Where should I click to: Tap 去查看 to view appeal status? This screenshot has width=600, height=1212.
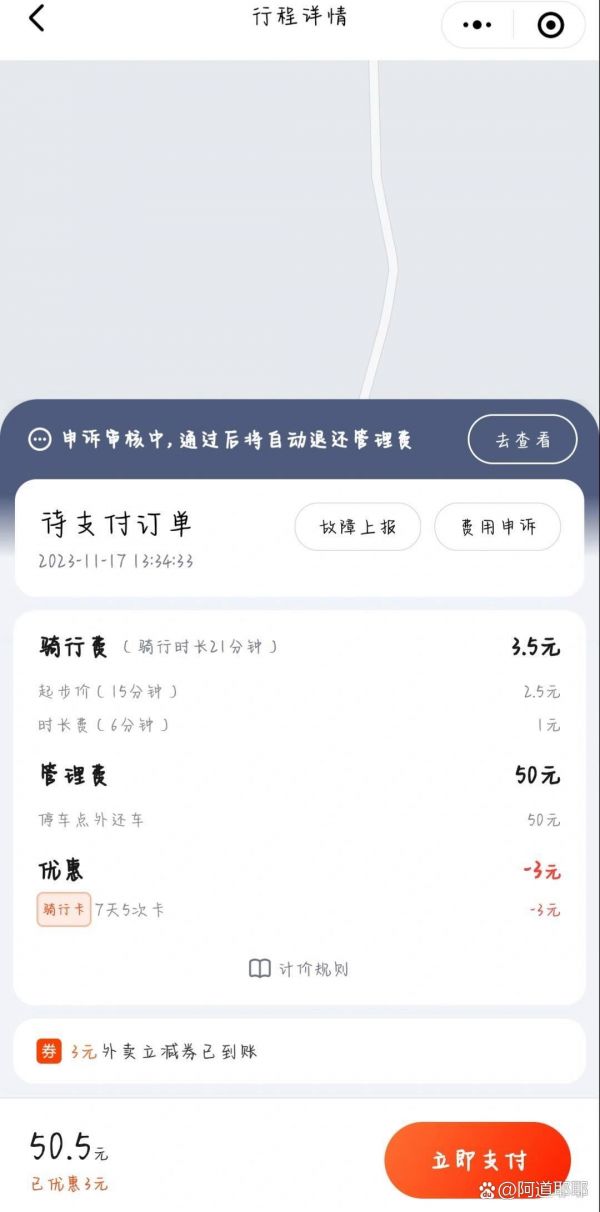tap(522, 440)
